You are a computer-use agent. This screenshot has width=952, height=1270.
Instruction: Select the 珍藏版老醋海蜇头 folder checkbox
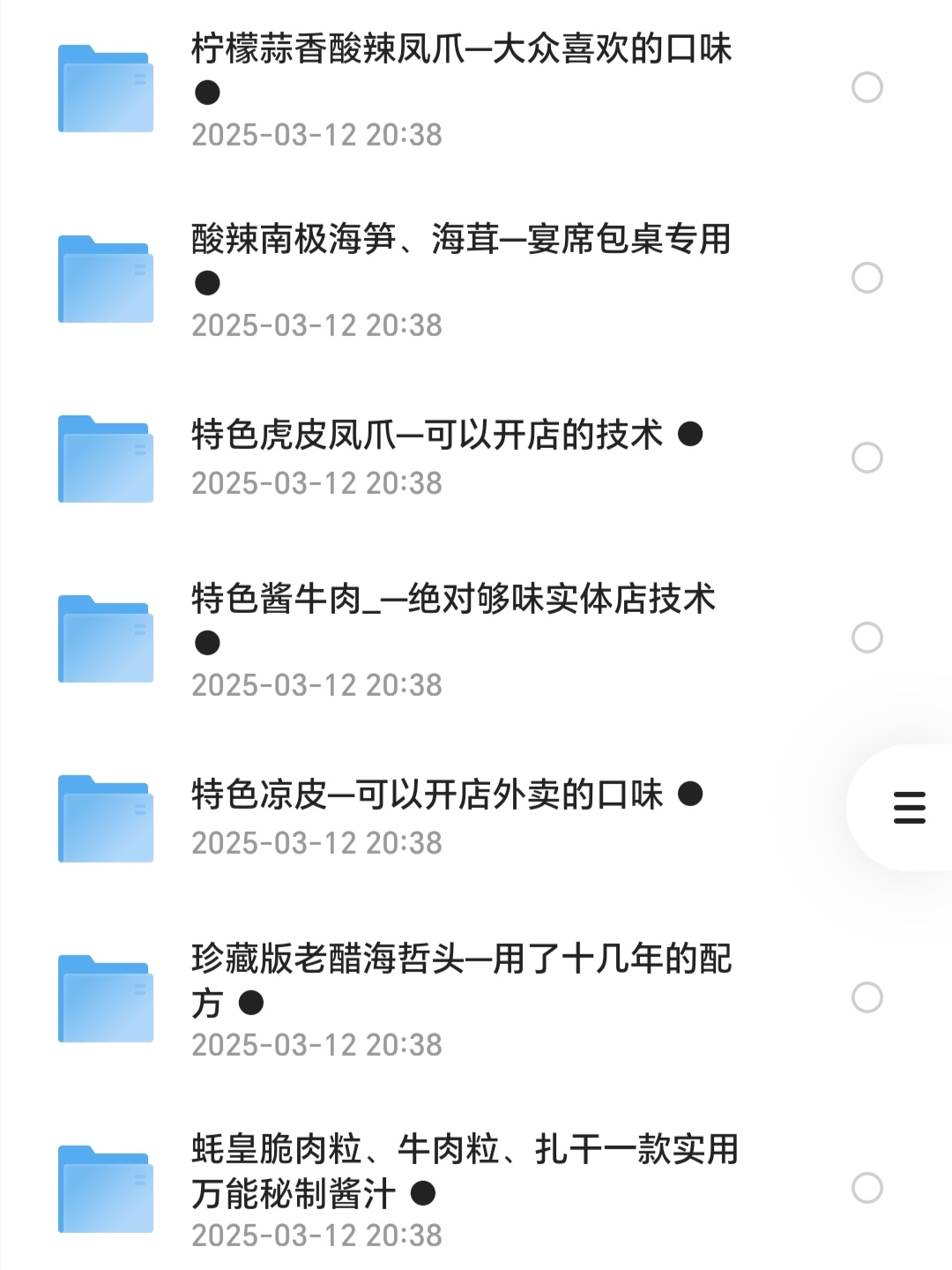(x=867, y=997)
